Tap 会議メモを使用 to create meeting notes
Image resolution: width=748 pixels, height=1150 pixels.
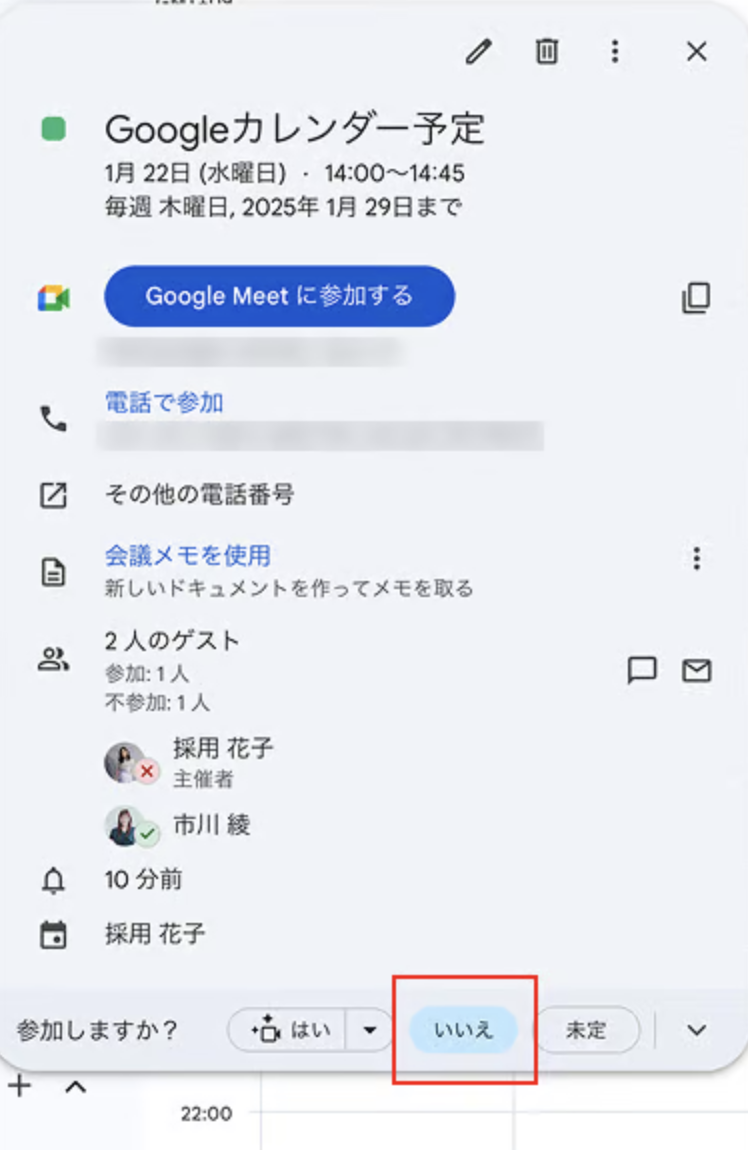coord(188,555)
